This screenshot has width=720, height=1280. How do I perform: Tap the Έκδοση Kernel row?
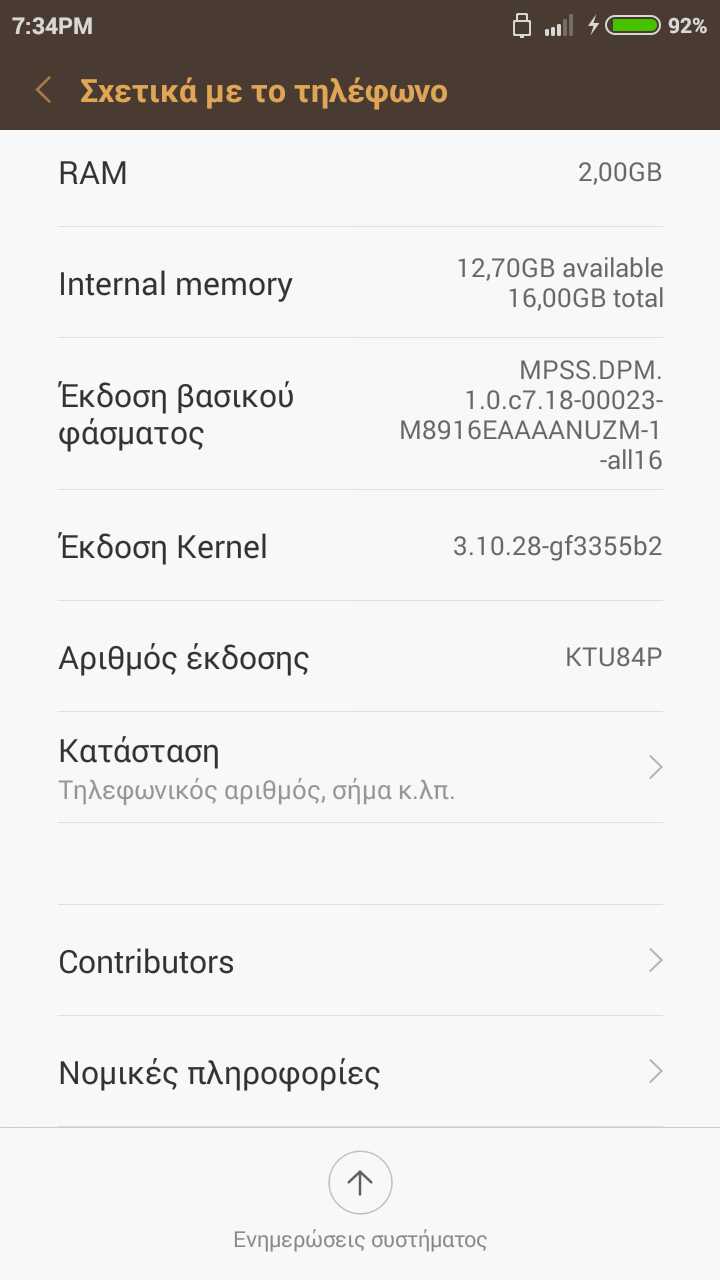coord(360,546)
